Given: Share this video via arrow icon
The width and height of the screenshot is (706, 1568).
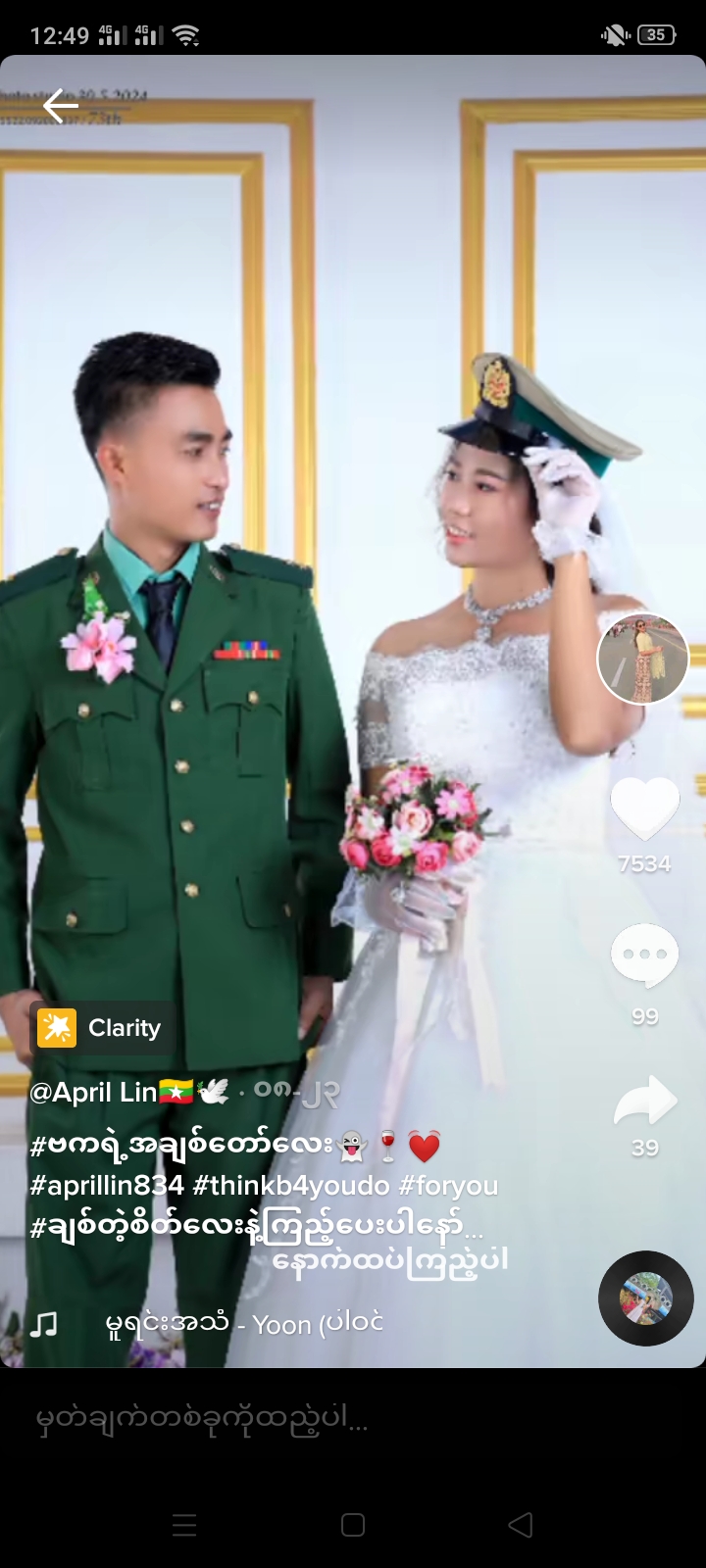Looking at the screenshot, I should [644, 1102].
